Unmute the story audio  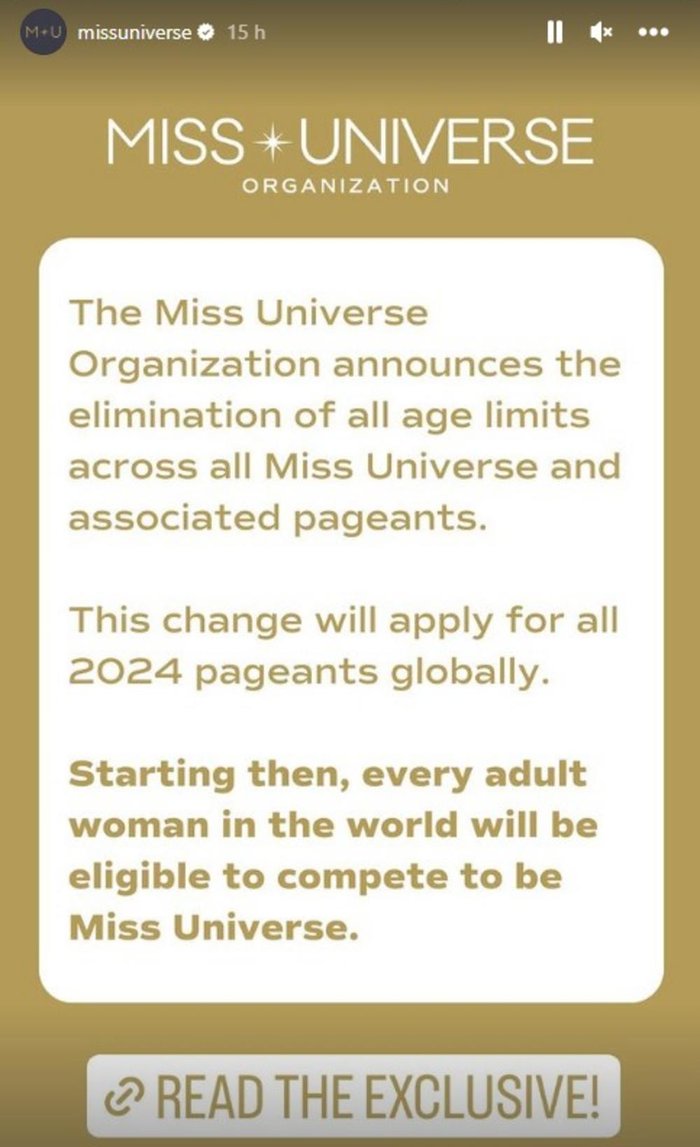(600, 33)
